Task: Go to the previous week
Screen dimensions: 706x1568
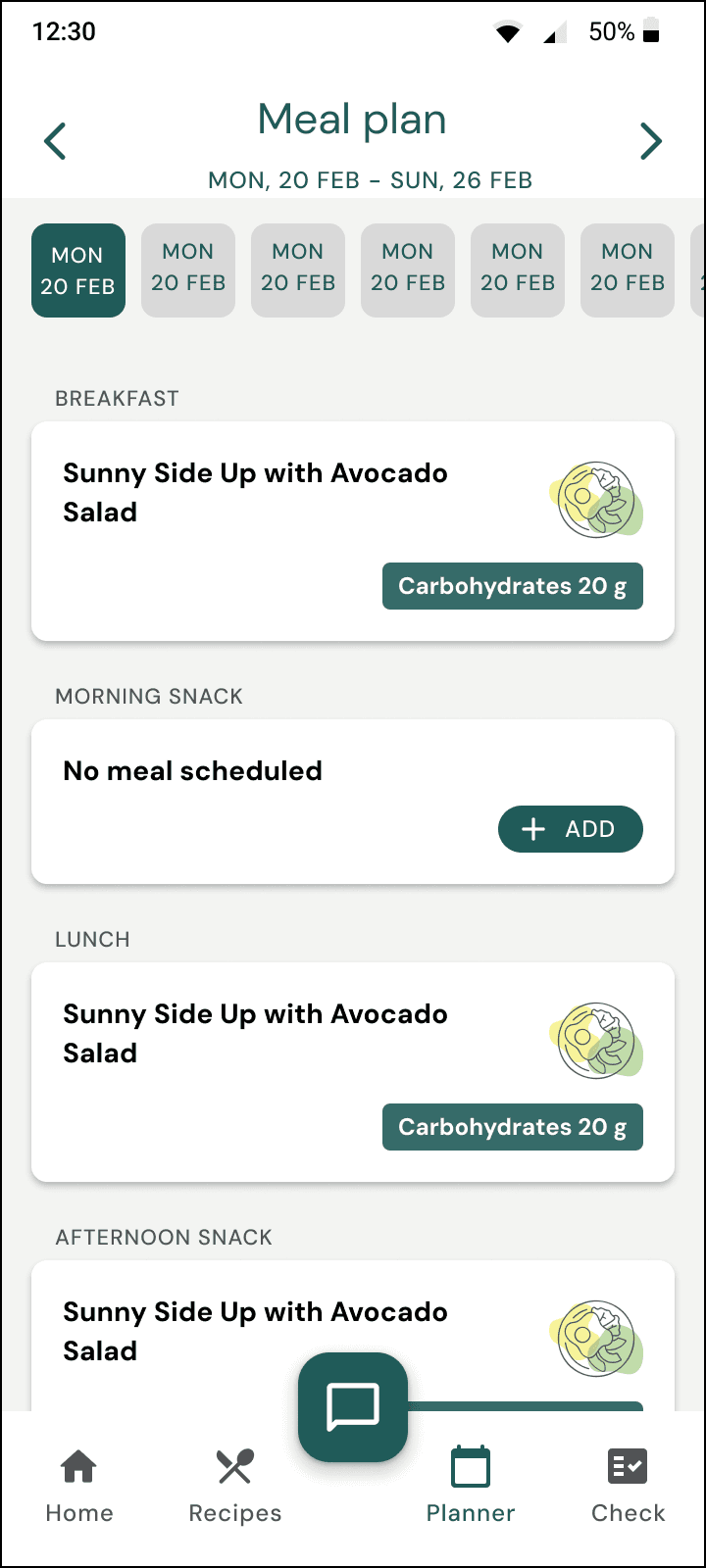Action: coord(56,141)
